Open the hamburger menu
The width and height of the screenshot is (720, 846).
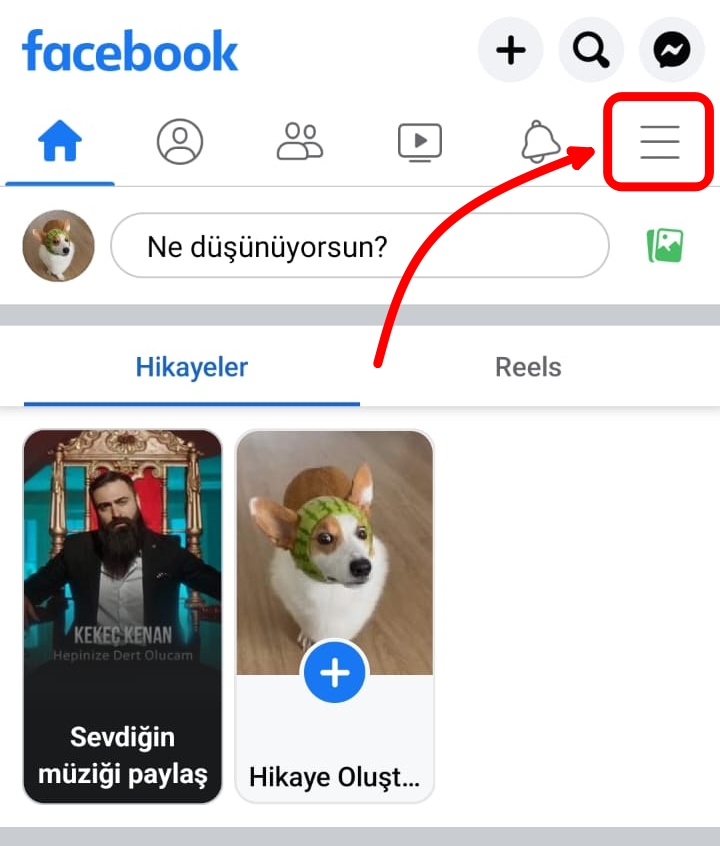(x=659, y=143)
